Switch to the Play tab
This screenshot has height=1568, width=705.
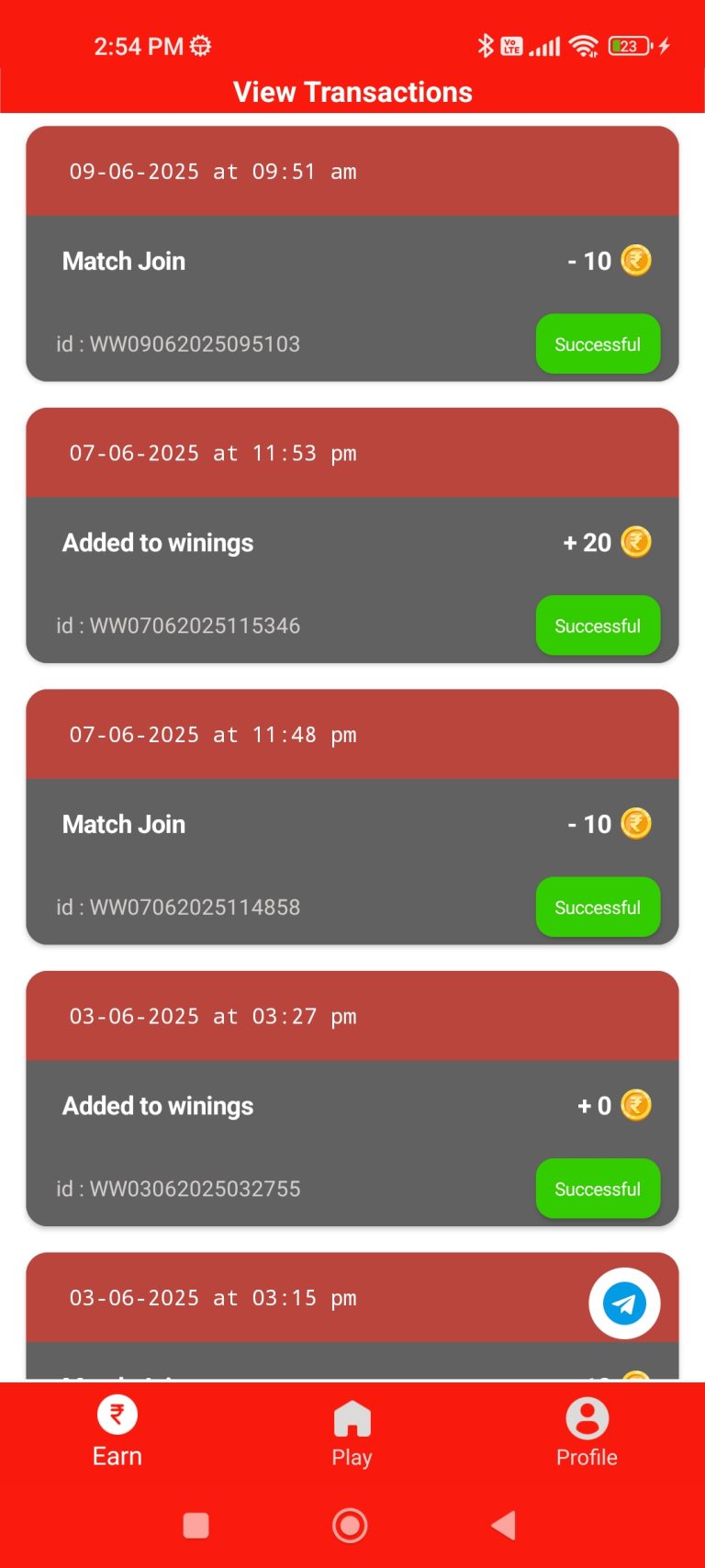(x=352, y=1433)
